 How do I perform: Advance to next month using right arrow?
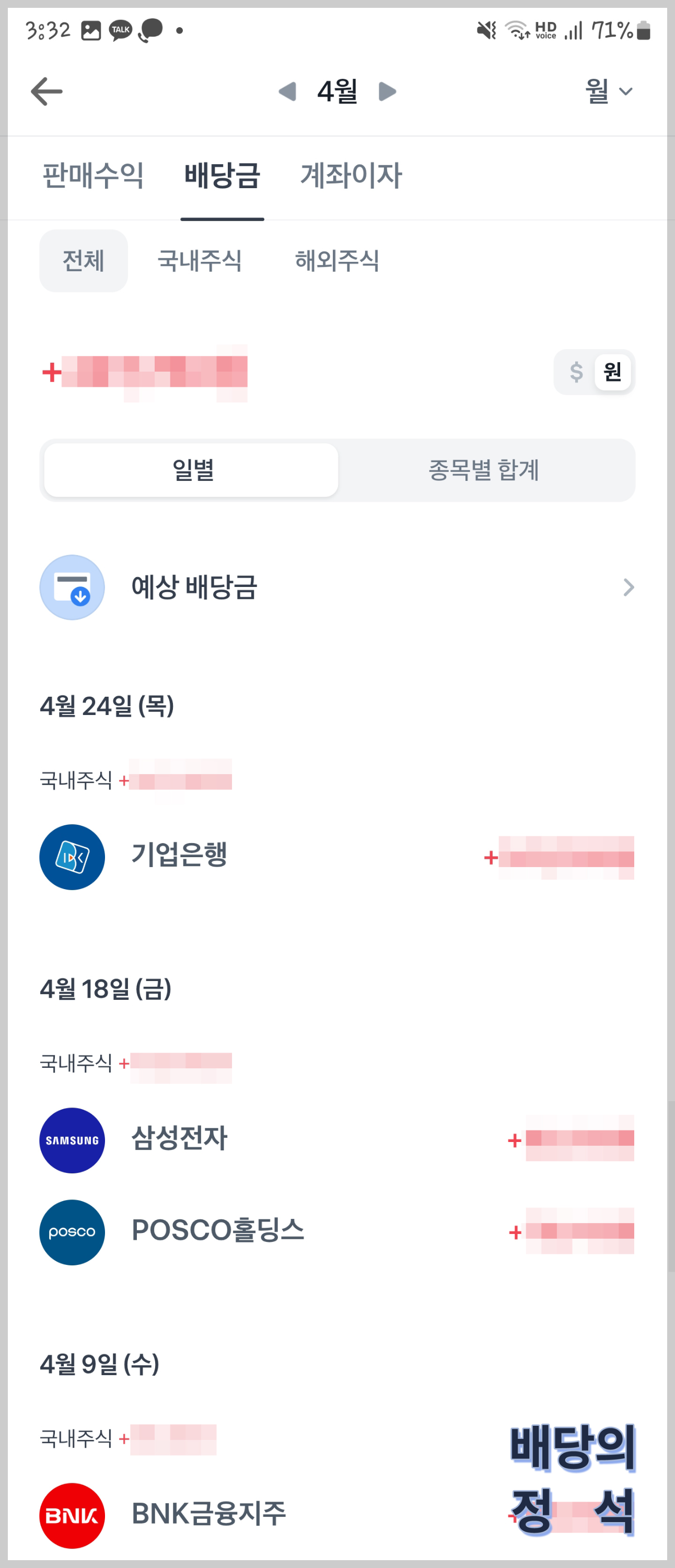click(x=387, y=91)
